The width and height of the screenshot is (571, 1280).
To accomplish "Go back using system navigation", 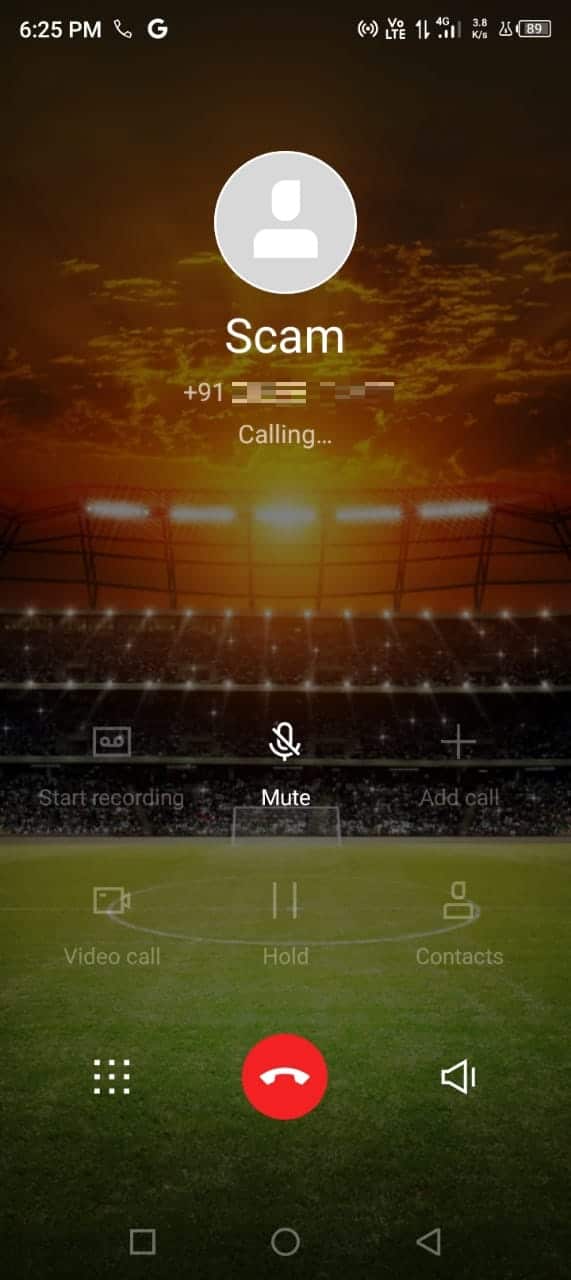I will point(428,1242).
